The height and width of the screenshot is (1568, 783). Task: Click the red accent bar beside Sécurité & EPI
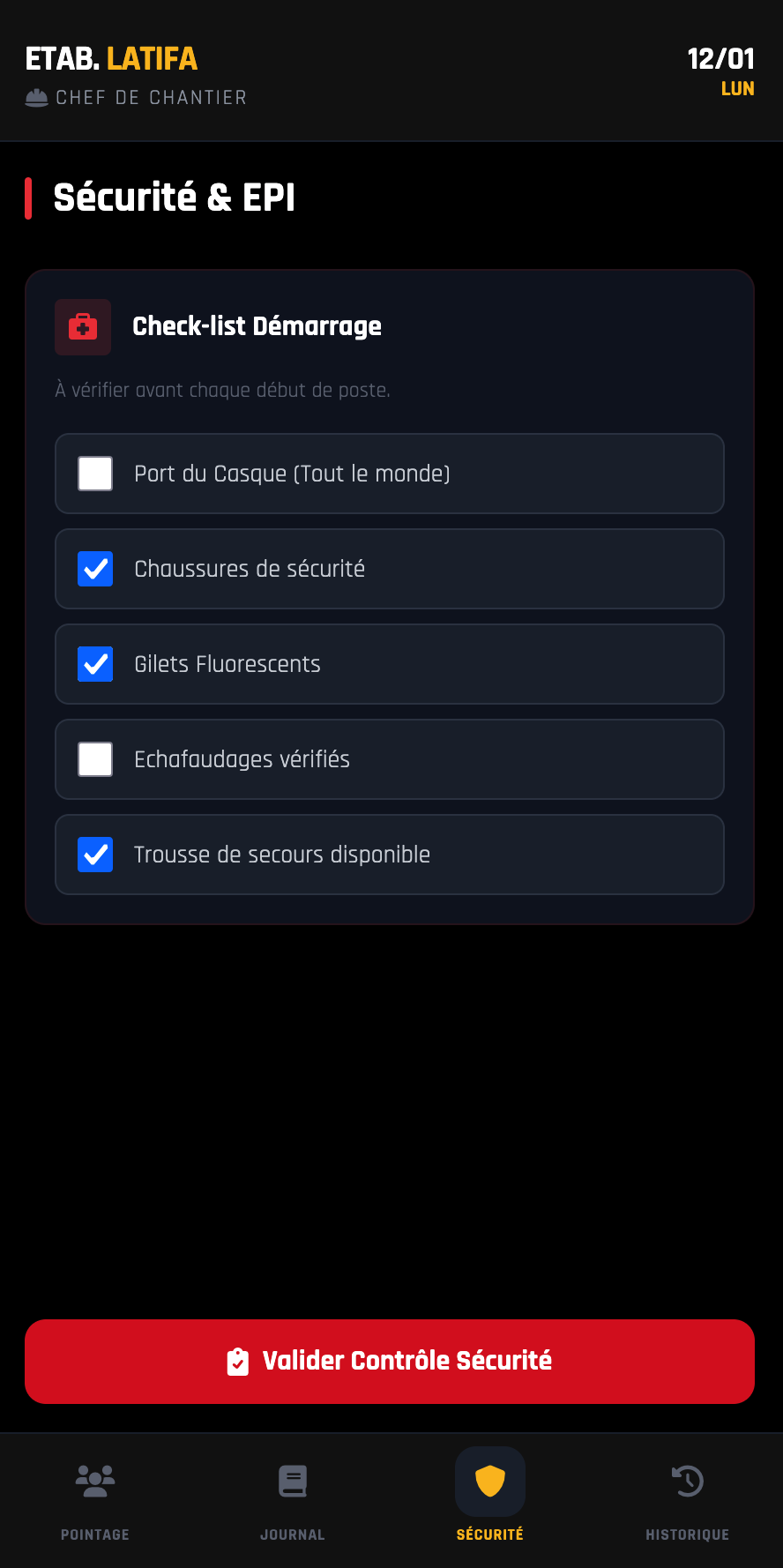29,196
